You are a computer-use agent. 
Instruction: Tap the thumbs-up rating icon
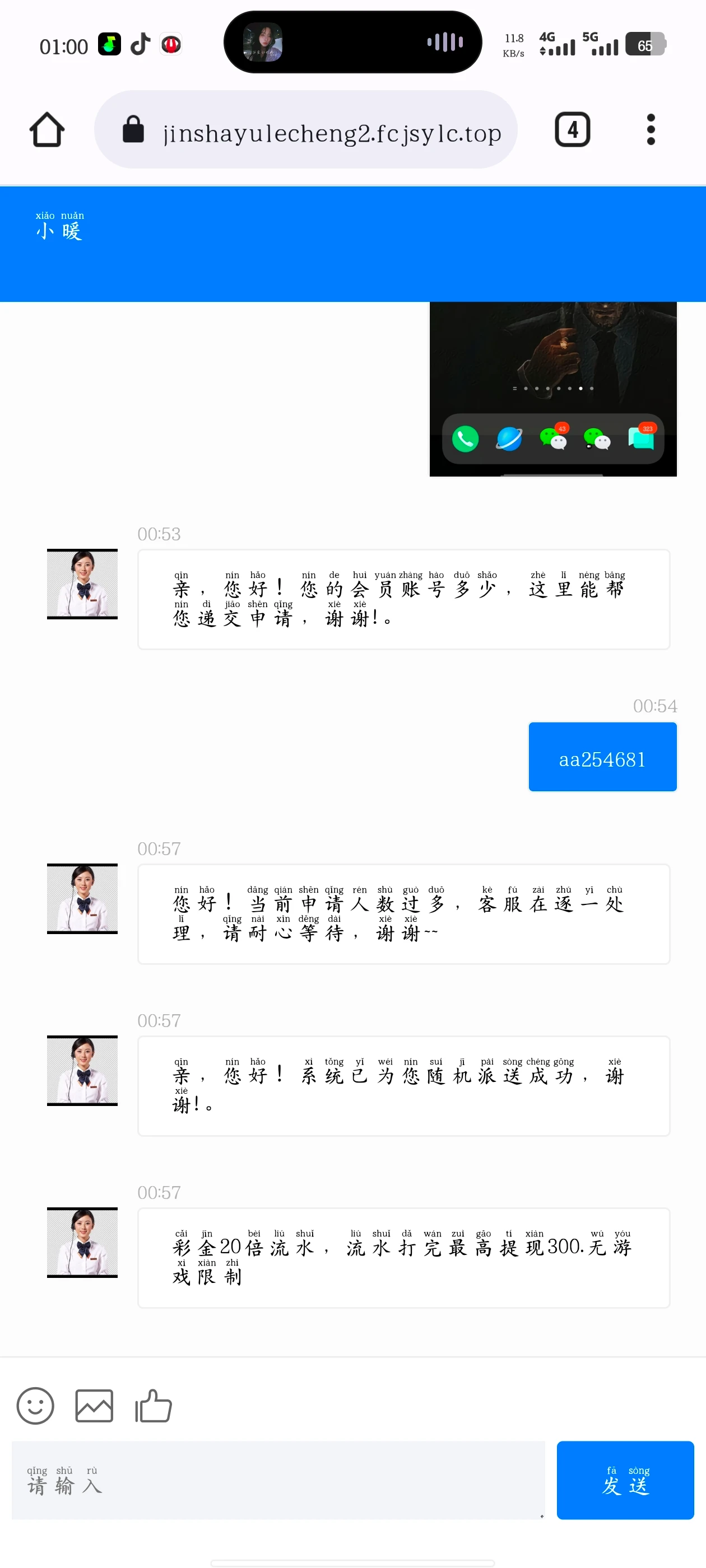(x=154, y=1406)
